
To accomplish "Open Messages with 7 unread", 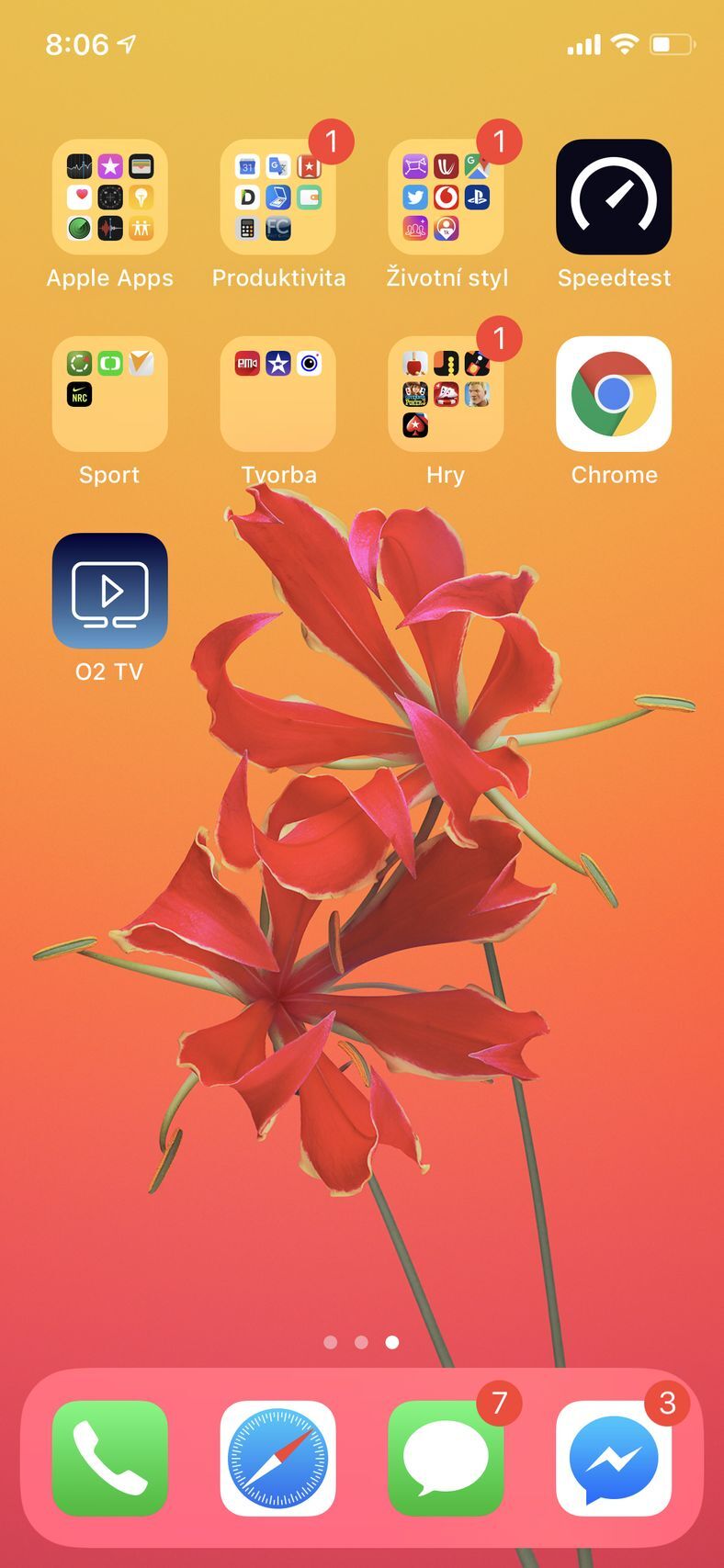I will pos(446,1458).
